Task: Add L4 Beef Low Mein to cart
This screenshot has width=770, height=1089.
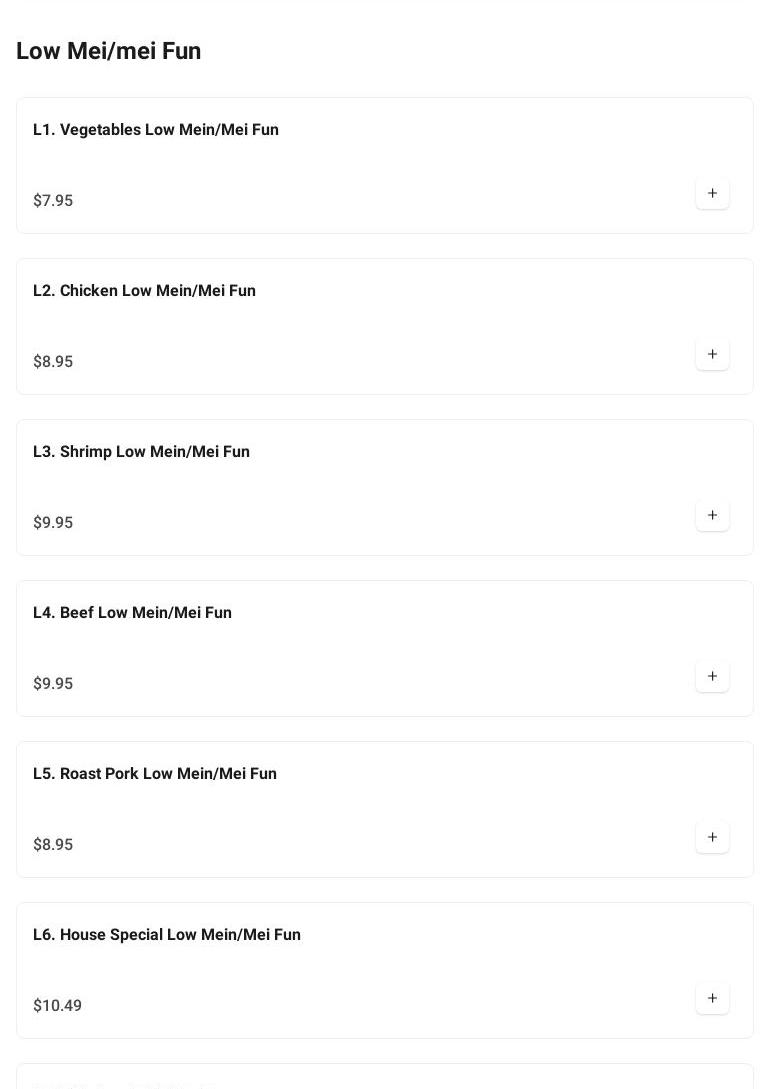Action: point(712,676)
